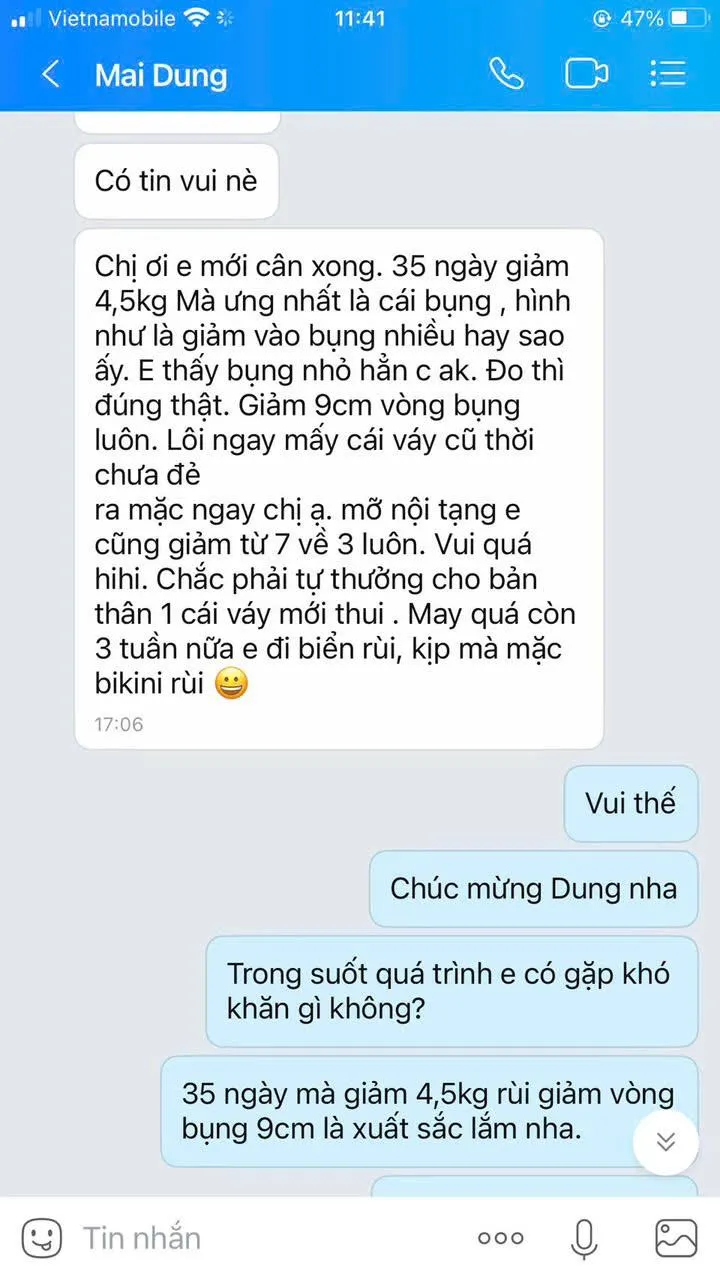Focus the Tin nhắn message field

pyautogui.click(x=260, y=1238)
